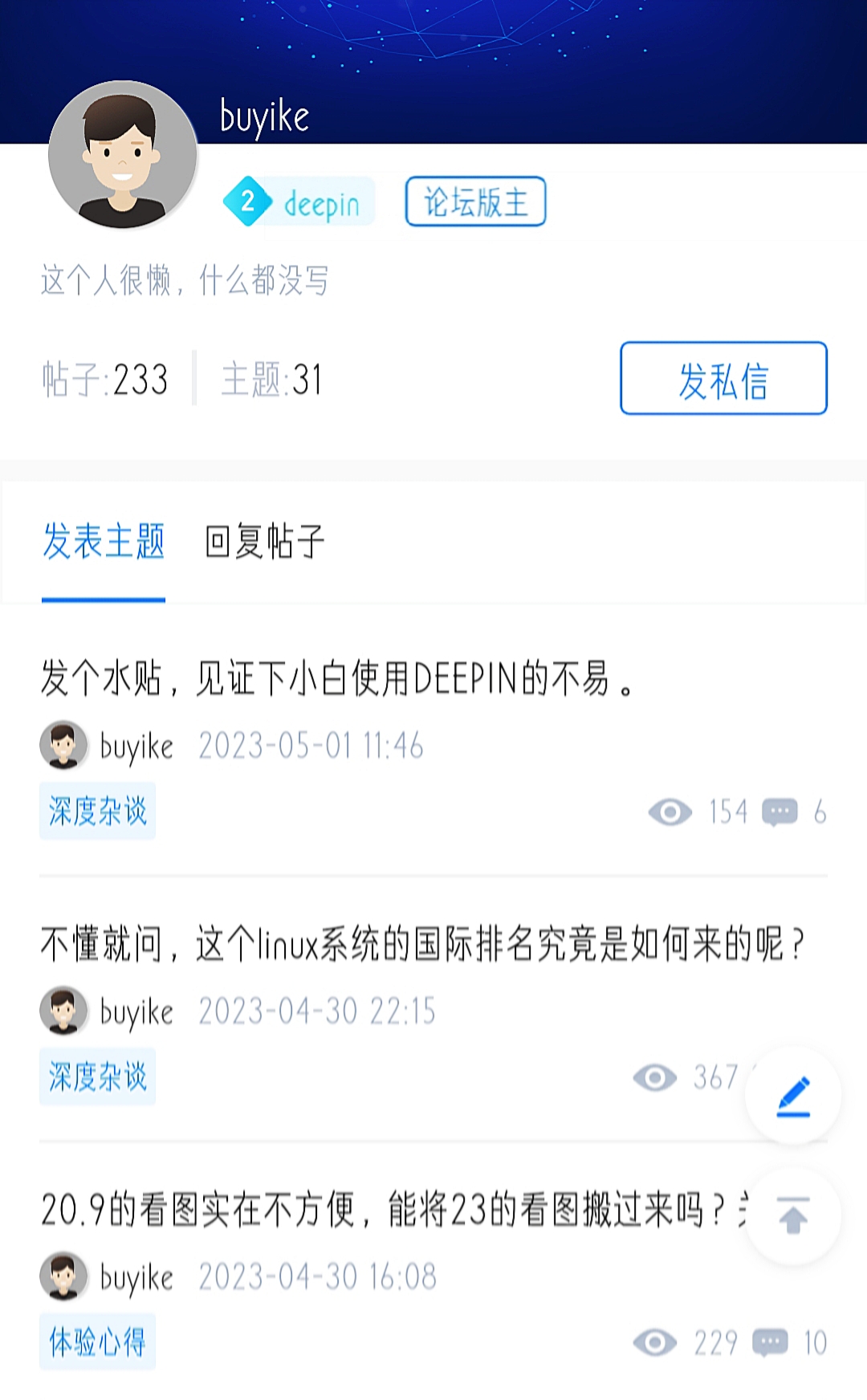The height and width of the screenshot is (1400, 867).
Task: Tap the back-to-top arrow button
Action: 792,1216
